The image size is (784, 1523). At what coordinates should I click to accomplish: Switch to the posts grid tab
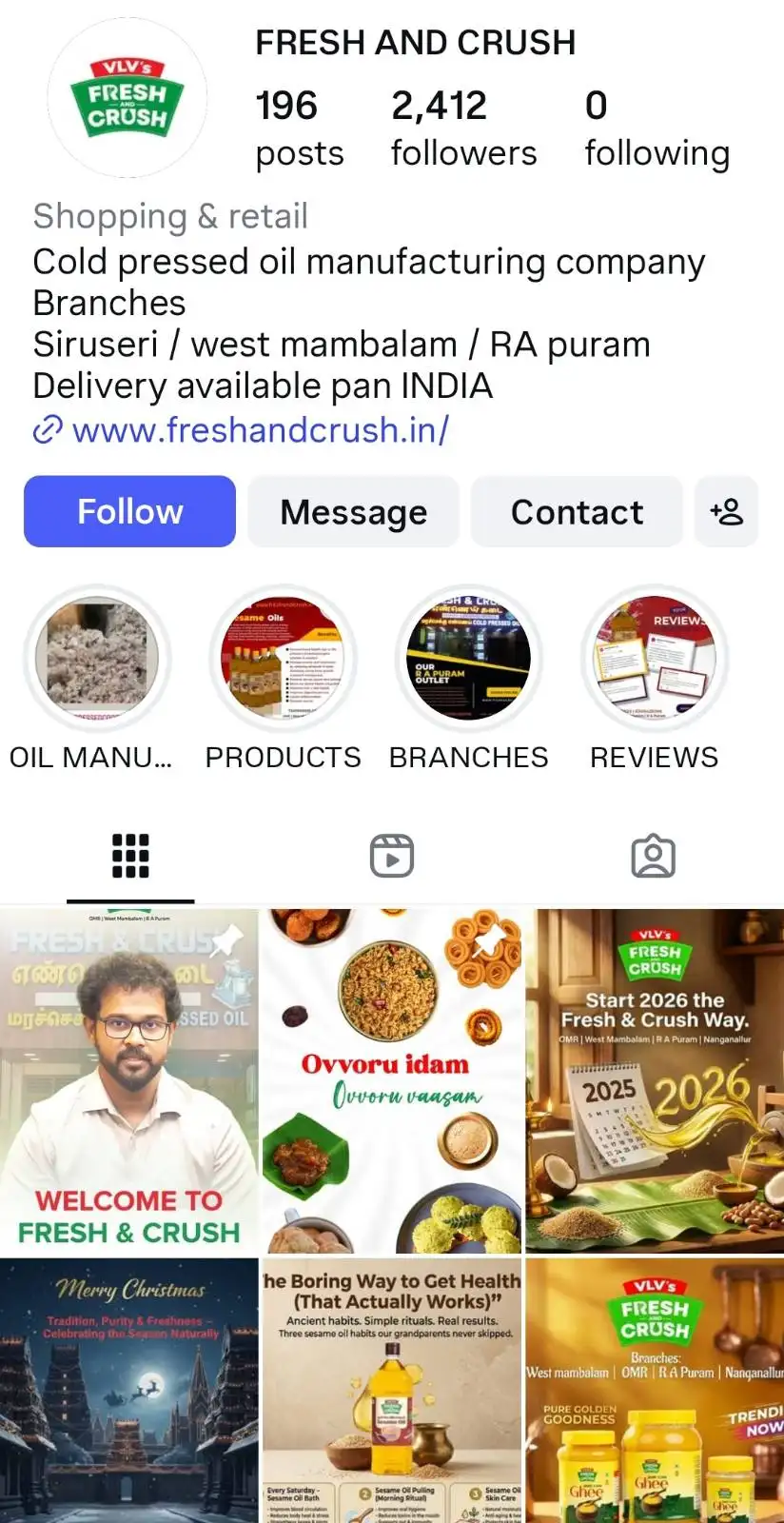click(x=130, y=856)
